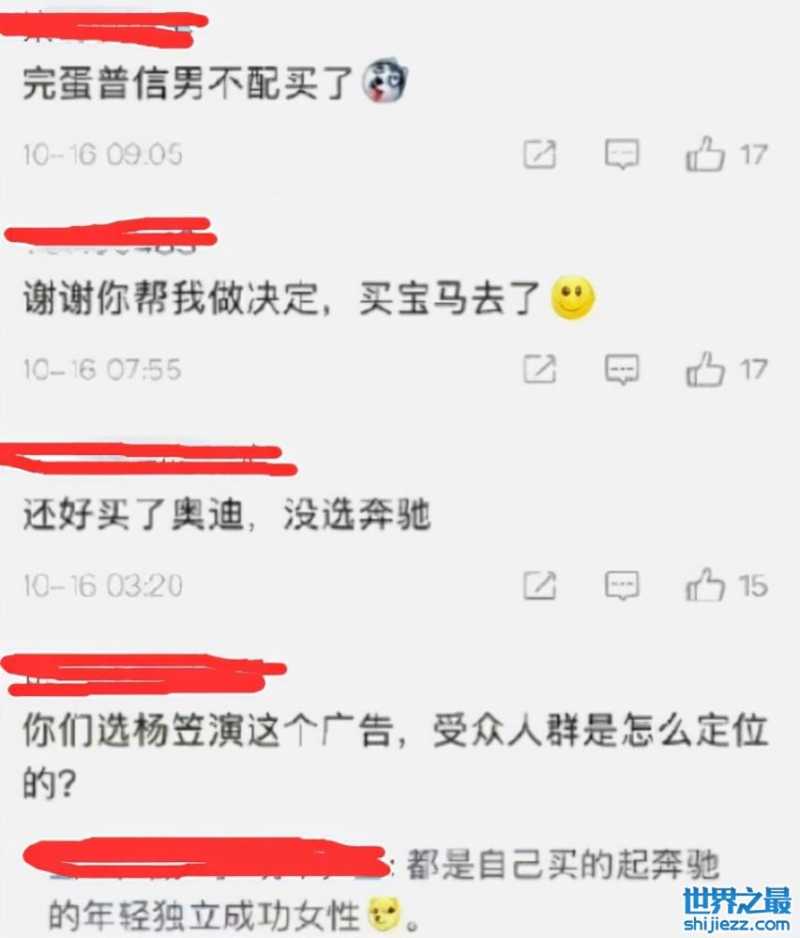
Task: Repost the comment about 买宝马去了
Action: tap(540, 369)
